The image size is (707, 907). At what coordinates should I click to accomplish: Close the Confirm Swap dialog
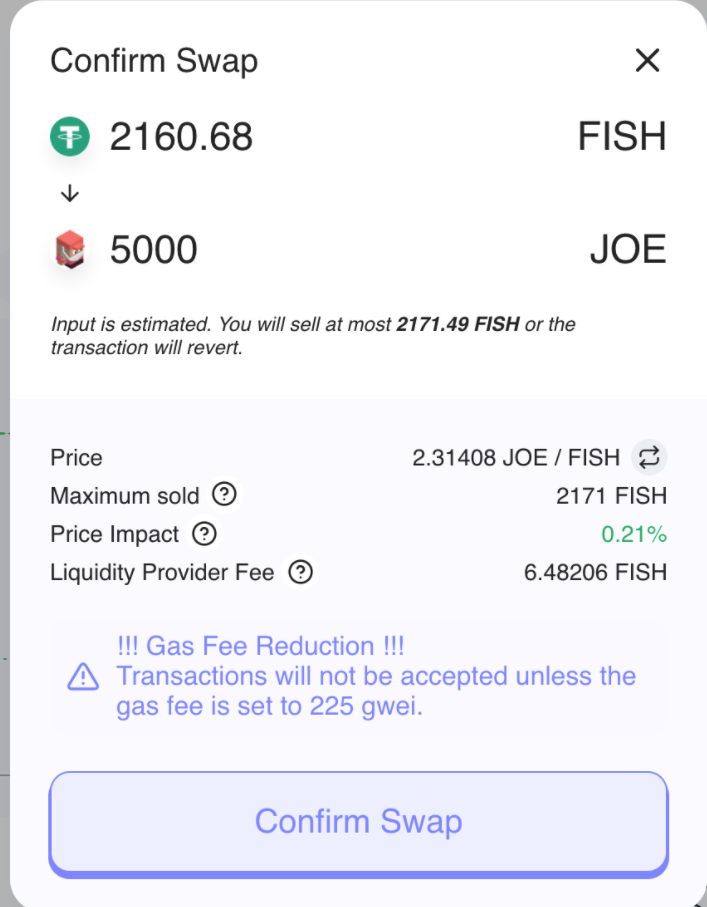click(648, 61)
